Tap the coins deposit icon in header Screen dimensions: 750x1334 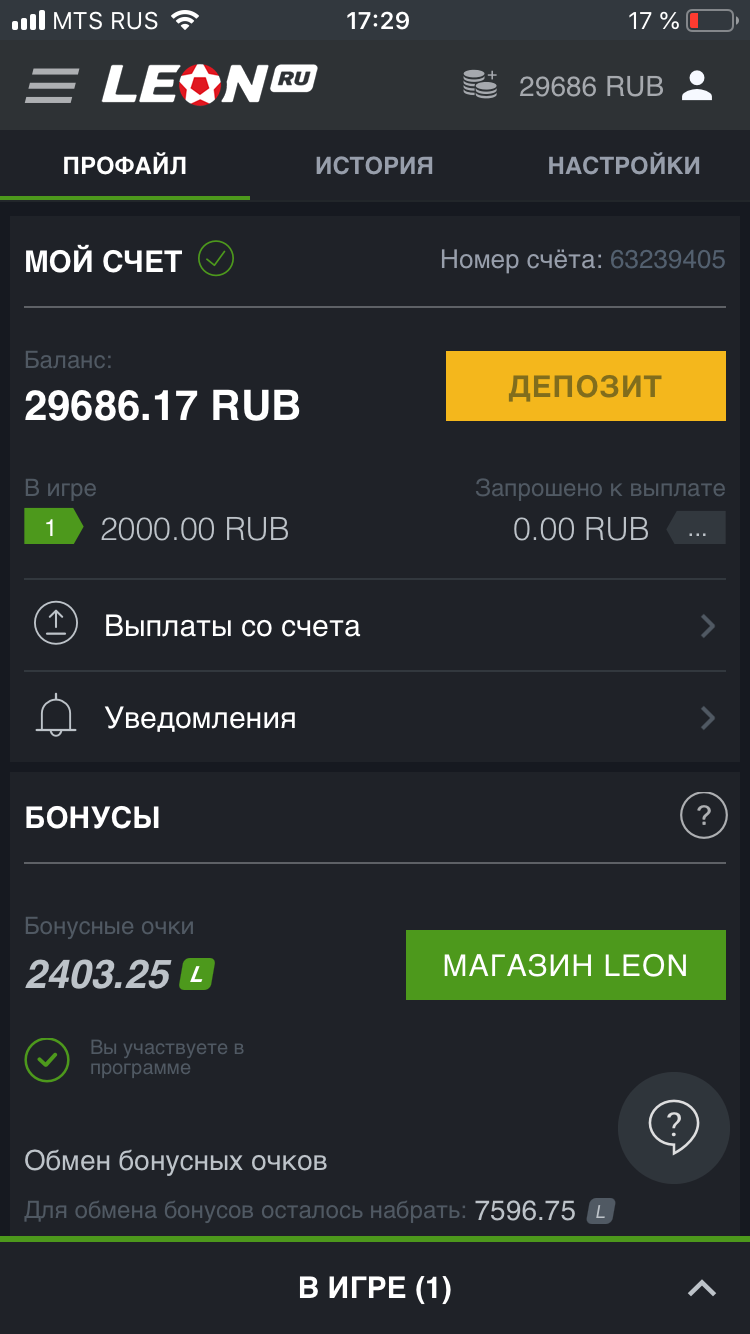click(x=480, y=85)
